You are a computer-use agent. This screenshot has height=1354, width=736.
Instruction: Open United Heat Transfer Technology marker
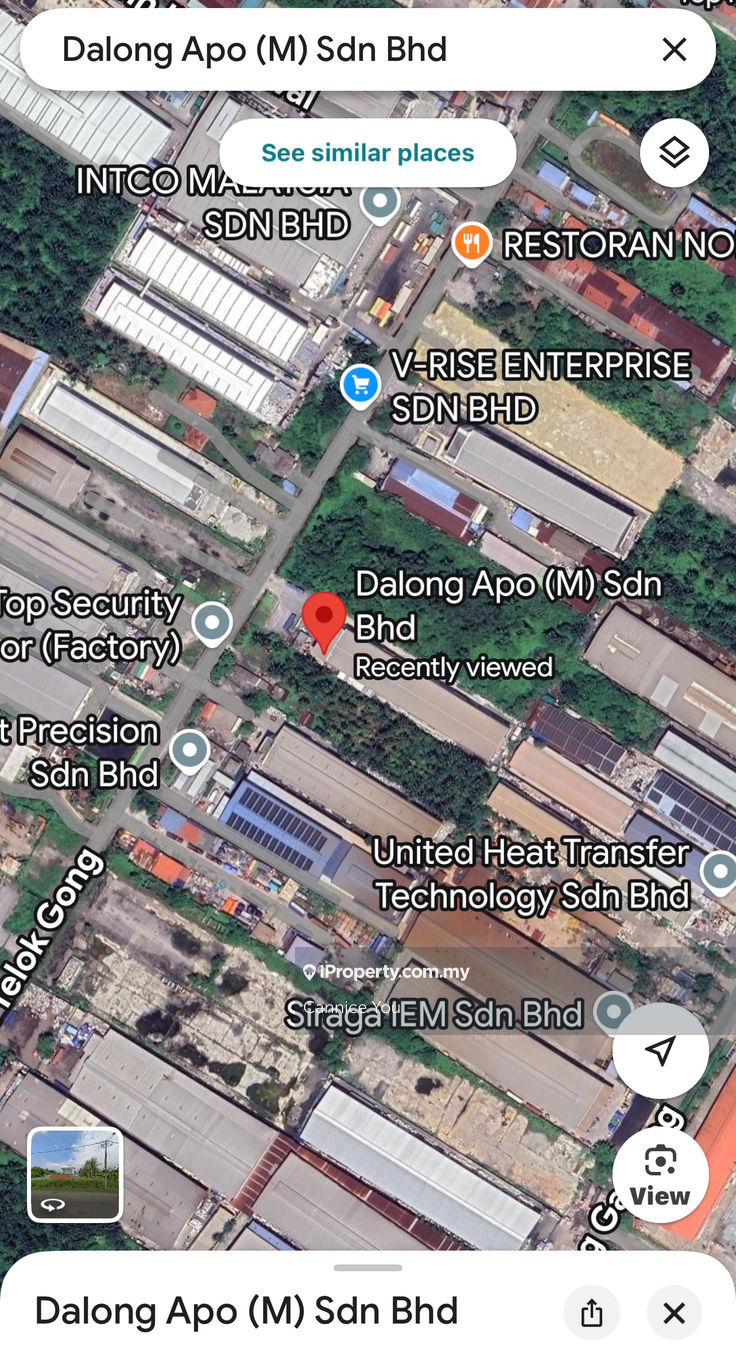coord(718,872)
